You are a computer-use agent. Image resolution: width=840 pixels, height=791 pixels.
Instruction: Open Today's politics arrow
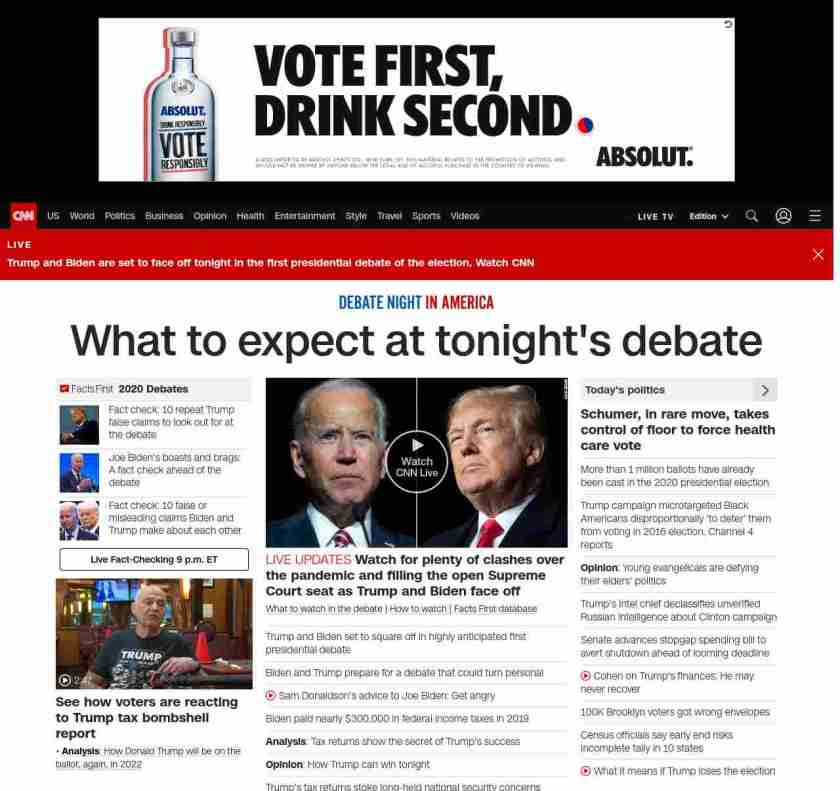point(765,390)
